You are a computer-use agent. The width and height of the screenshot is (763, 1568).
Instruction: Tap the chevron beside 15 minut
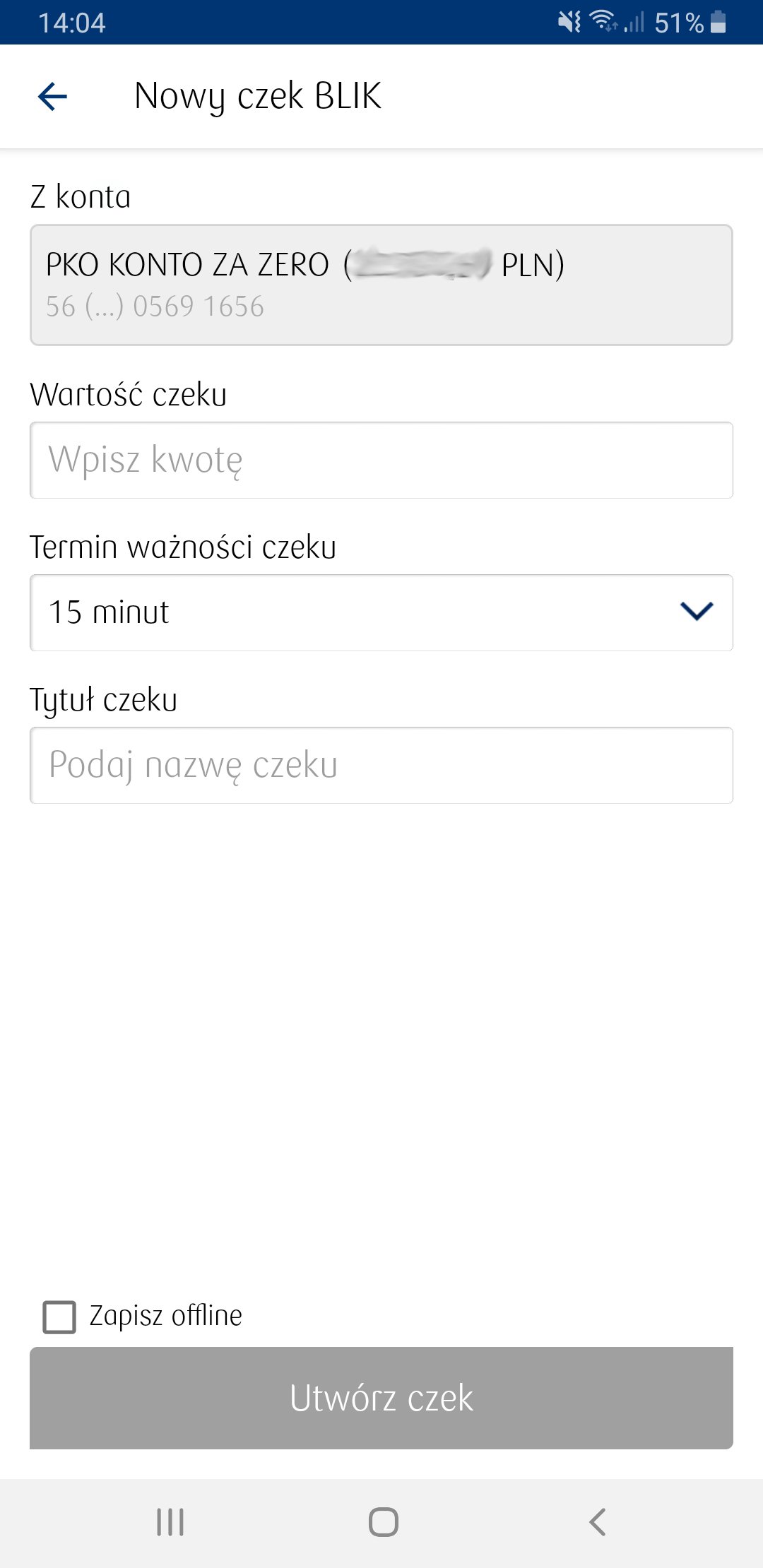click(696, 612)
